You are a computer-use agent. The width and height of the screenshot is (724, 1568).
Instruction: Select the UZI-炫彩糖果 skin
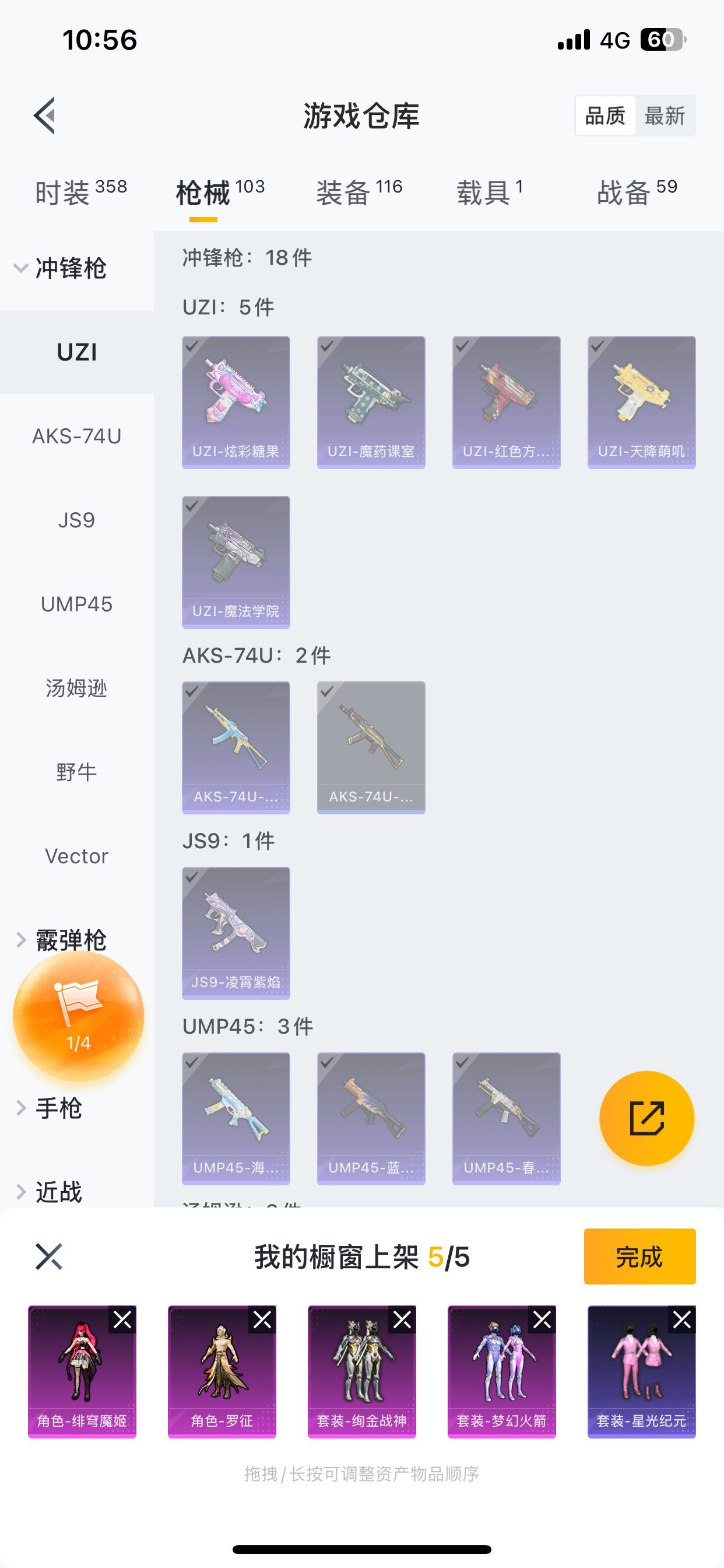tap(236, 402)
